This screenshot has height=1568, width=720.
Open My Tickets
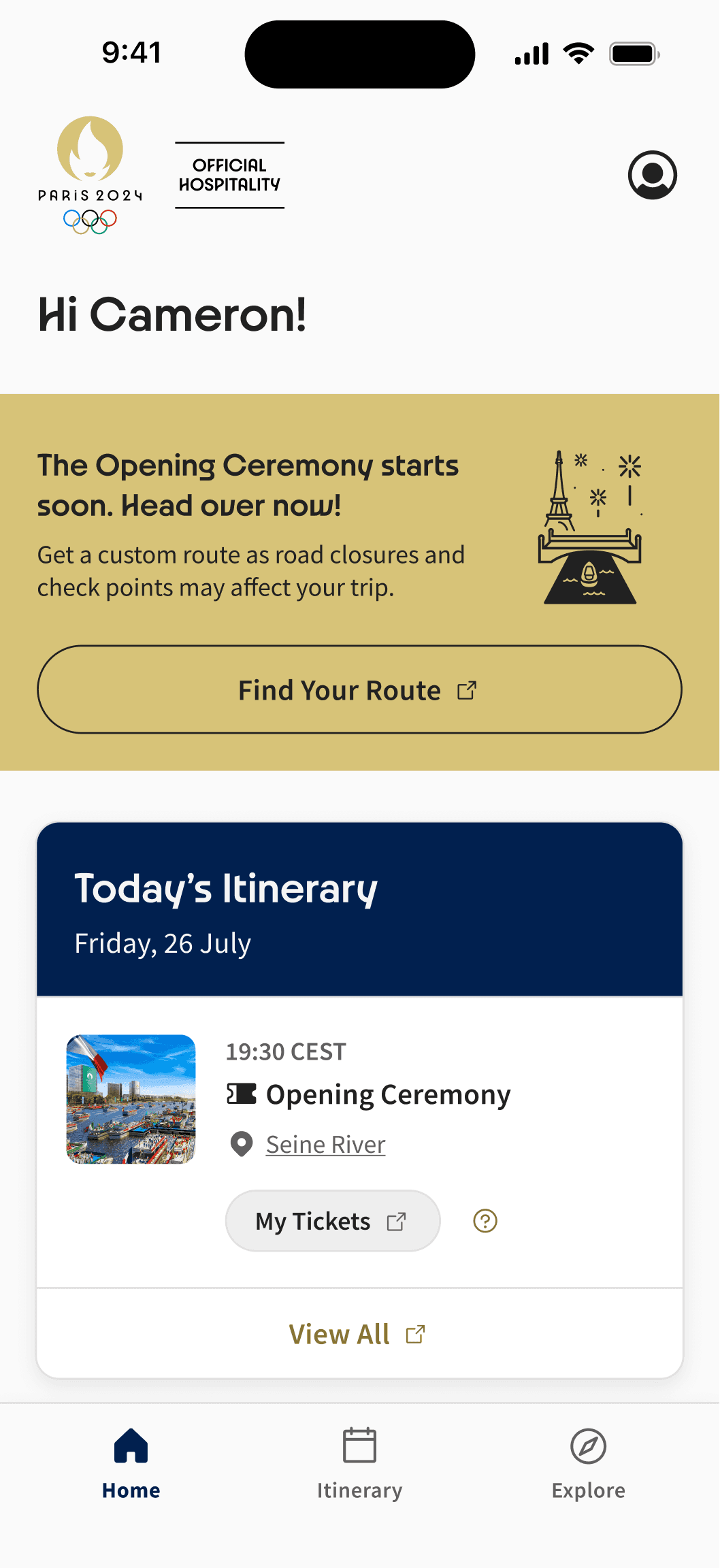pyautogui.click(x=332, y=1220)
